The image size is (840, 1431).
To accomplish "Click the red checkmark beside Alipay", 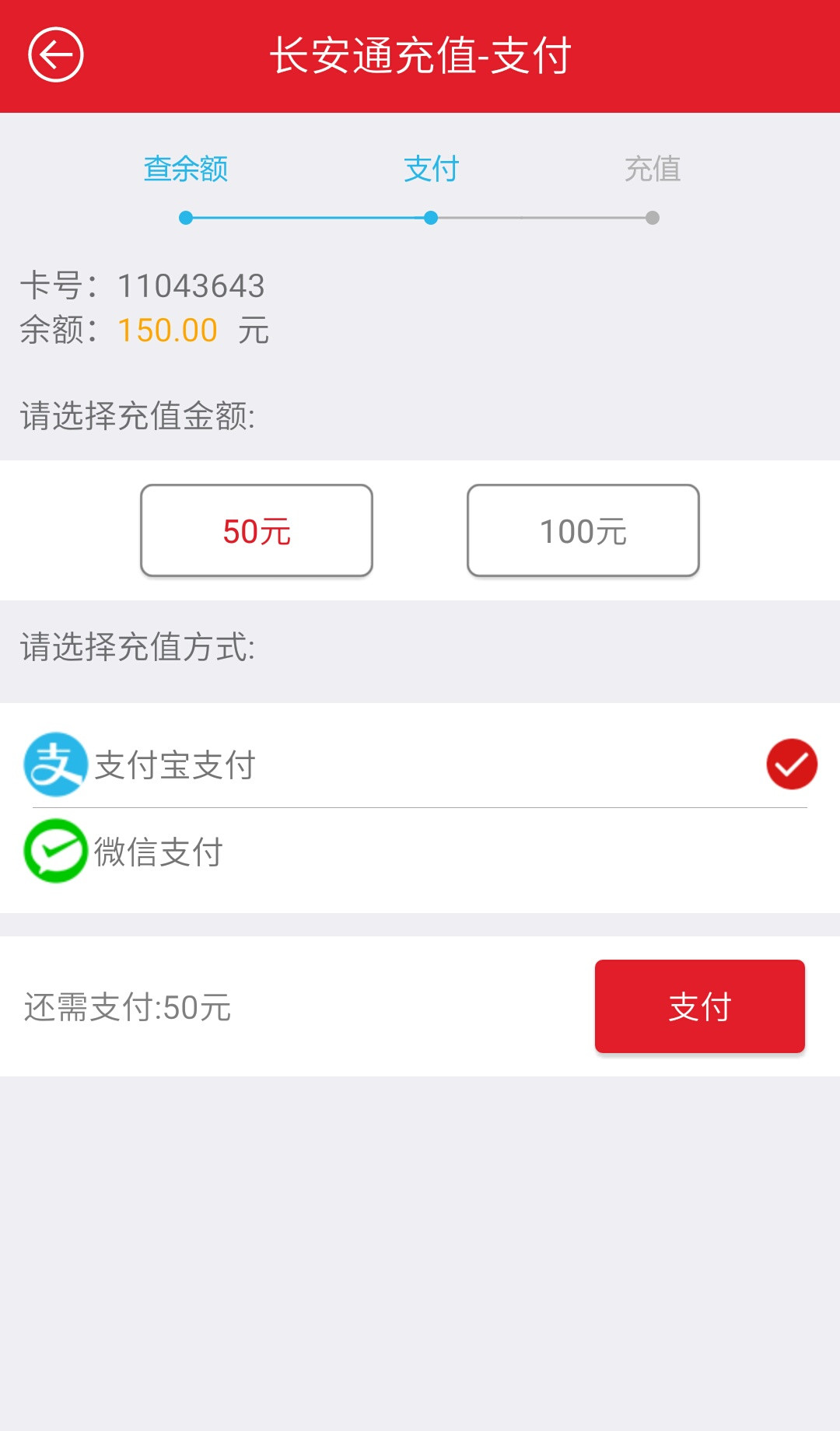I will [791, 764].
